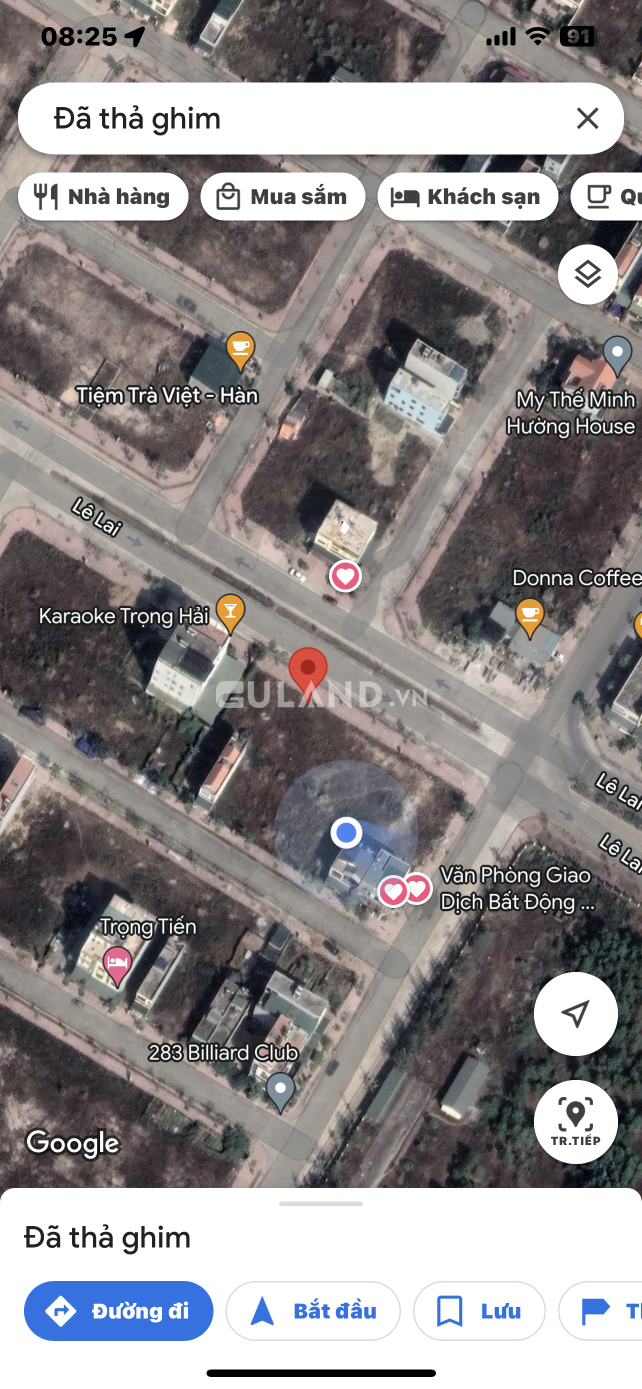Viewport: 642px width, 1389px height.
Task: Choose the Khách sạn chip
Action: [465, 197]
